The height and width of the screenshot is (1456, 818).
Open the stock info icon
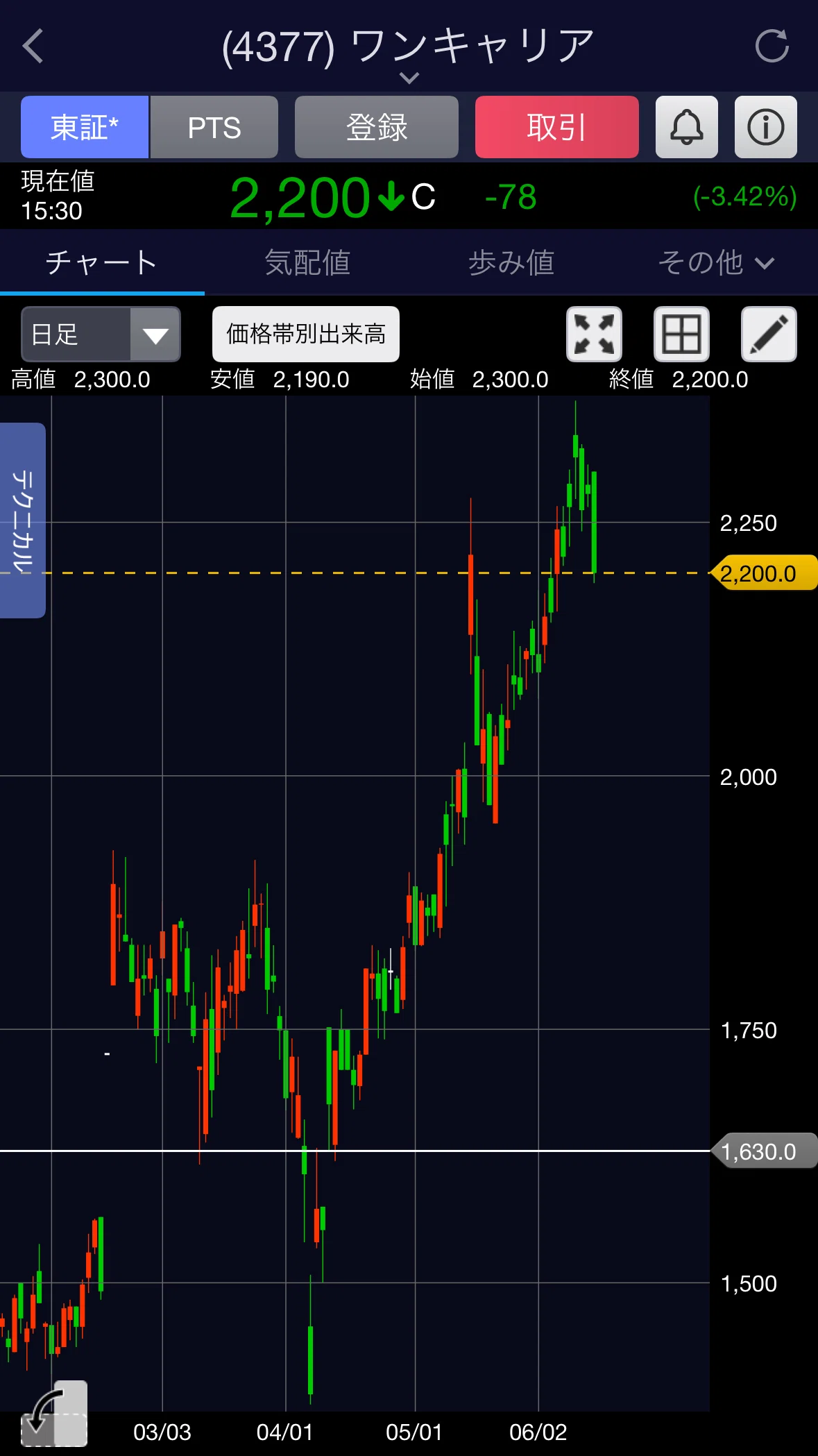[766, 127]
